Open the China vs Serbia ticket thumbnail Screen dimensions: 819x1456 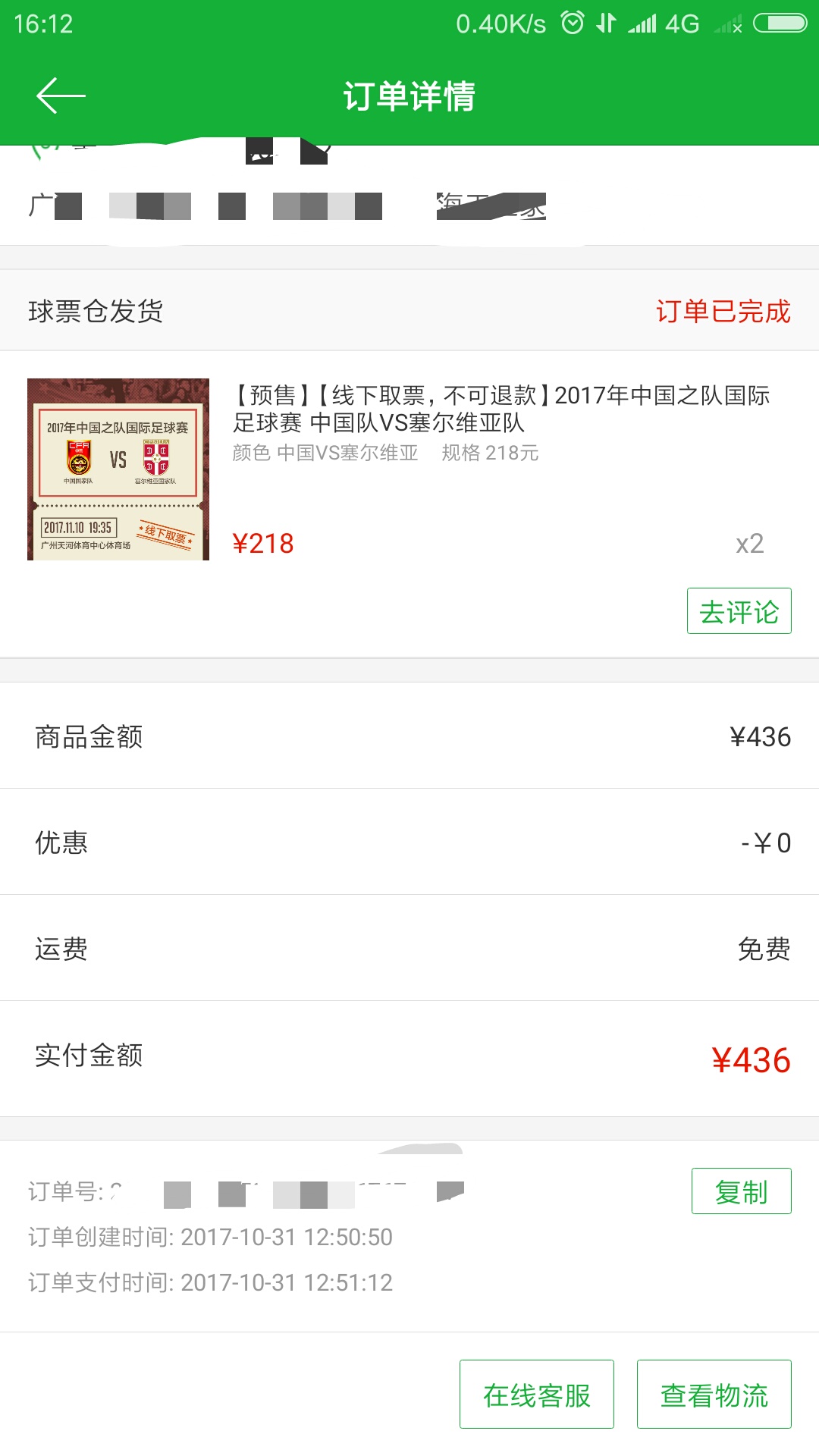tap(118, 469)
